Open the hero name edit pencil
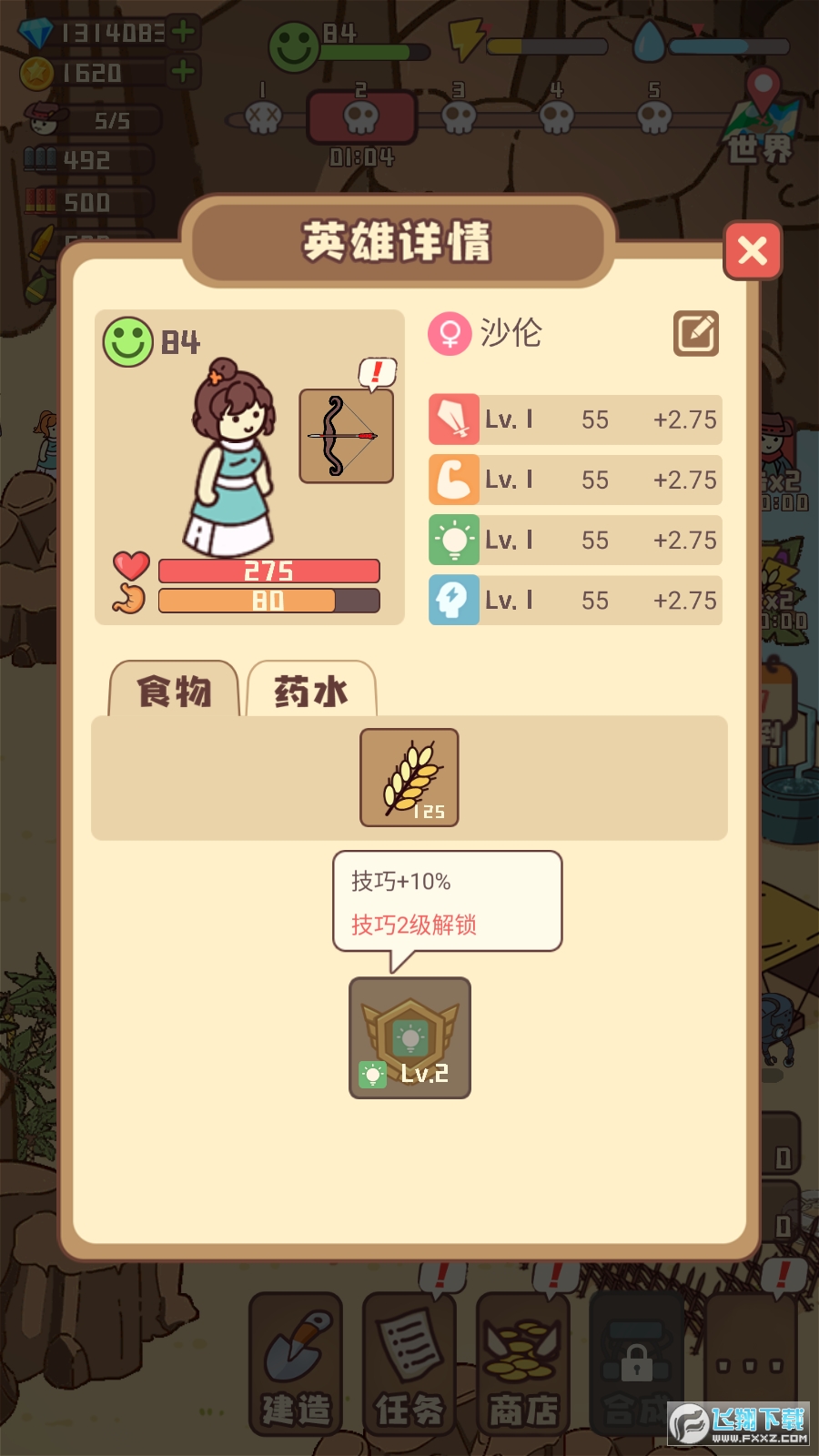This screenshot has width=819, height=1456. (x=694, y=334)
